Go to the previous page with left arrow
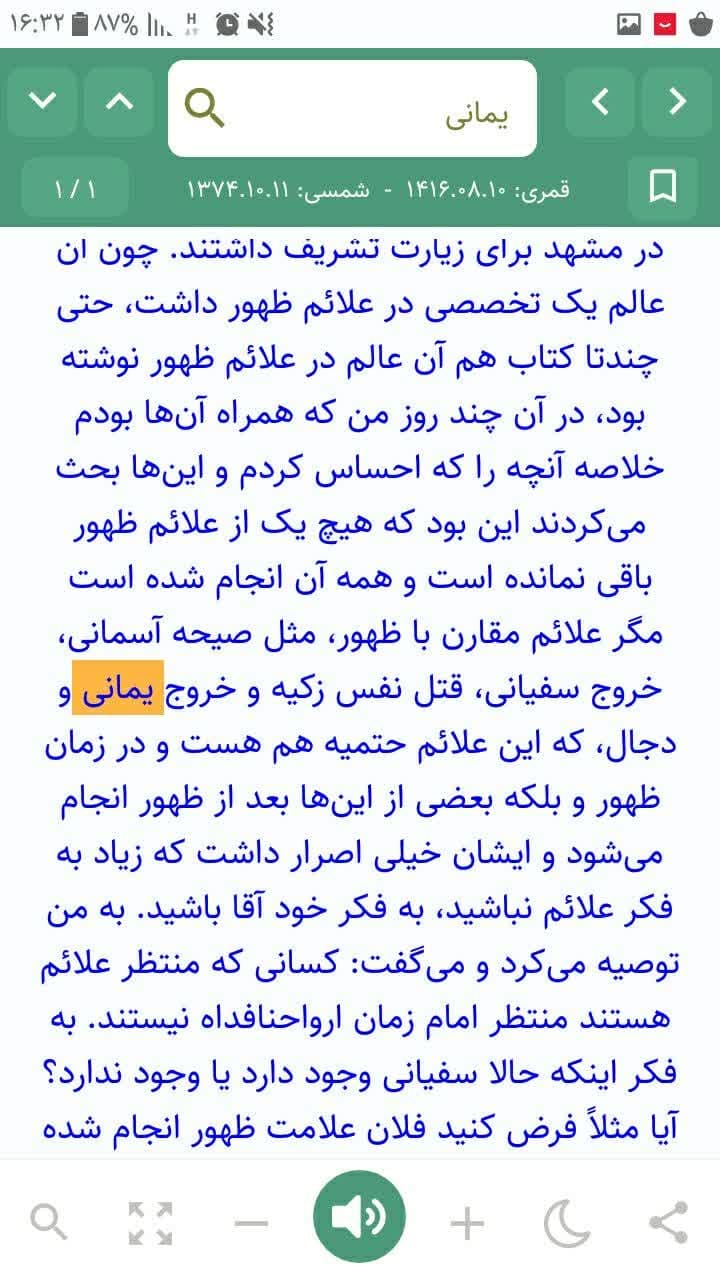720x1280 pixels. click(x=600, y=101)
